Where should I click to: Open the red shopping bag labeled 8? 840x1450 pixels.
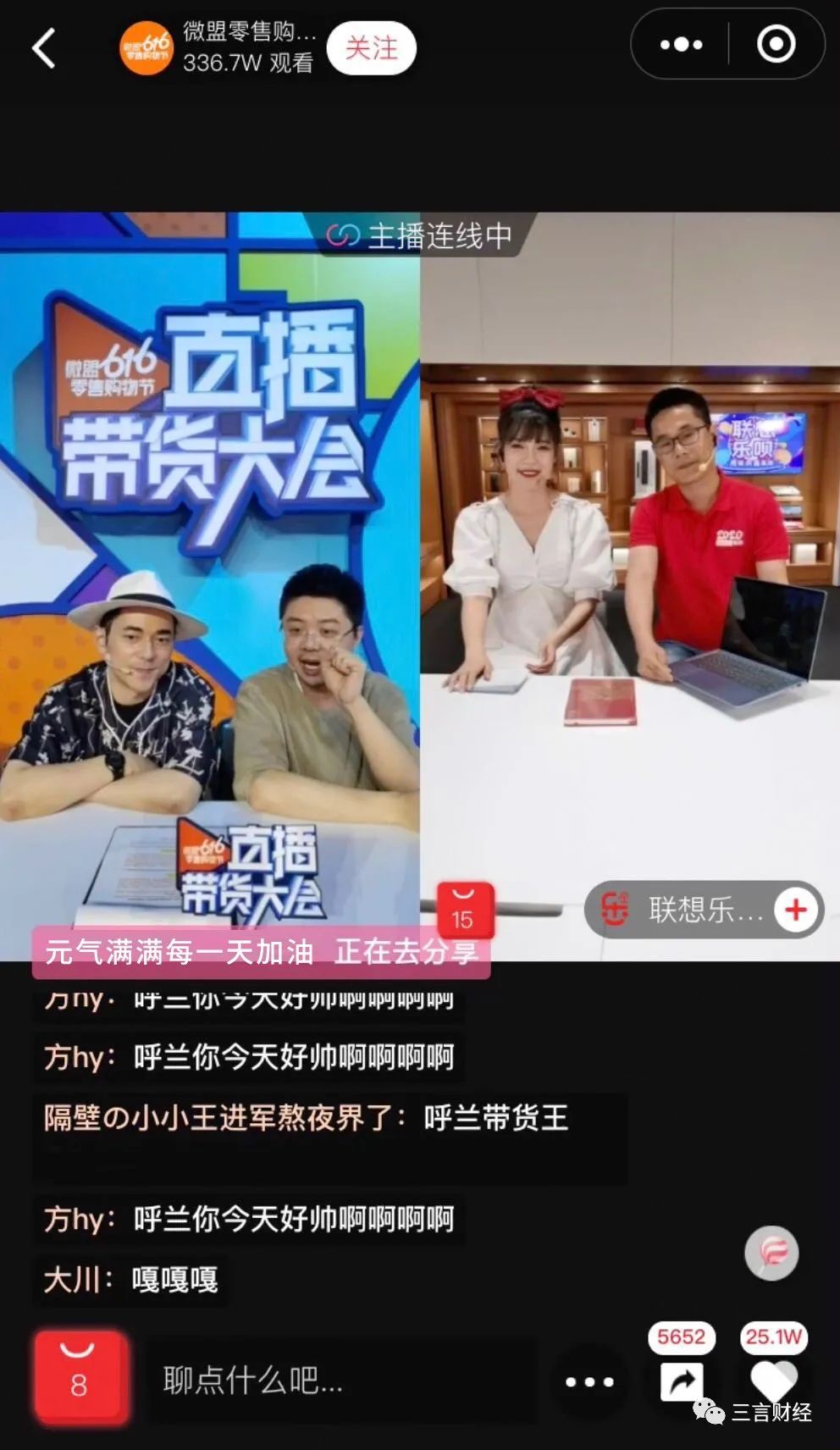[80, 1375]
